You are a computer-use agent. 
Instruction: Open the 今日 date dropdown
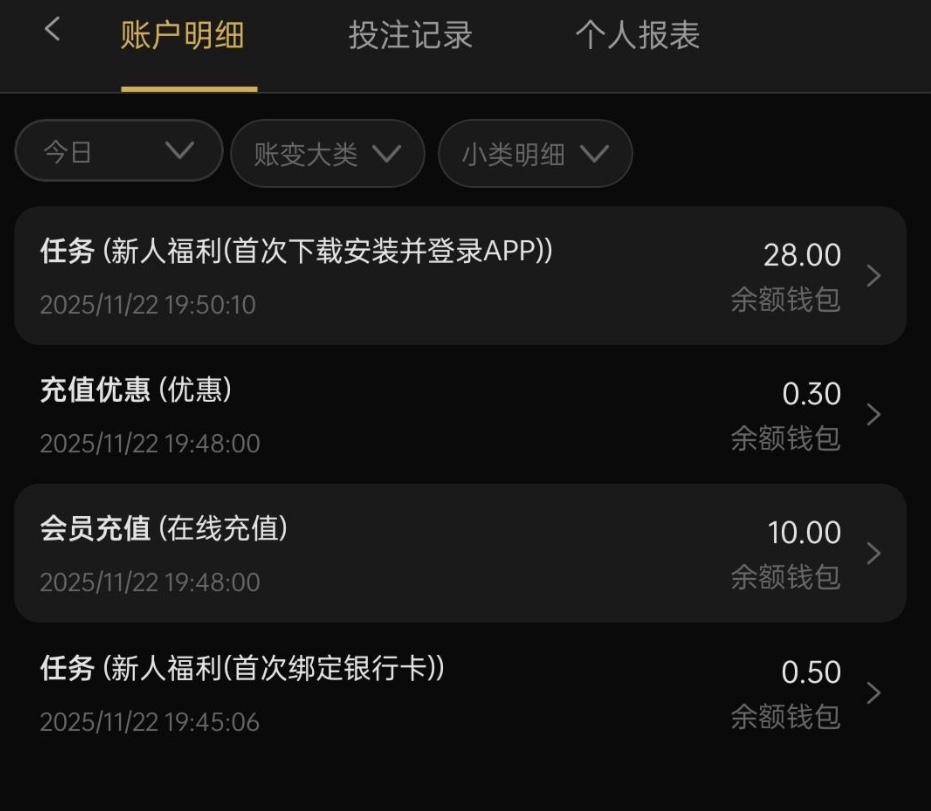pyautogui.click(x=119, y=152)
